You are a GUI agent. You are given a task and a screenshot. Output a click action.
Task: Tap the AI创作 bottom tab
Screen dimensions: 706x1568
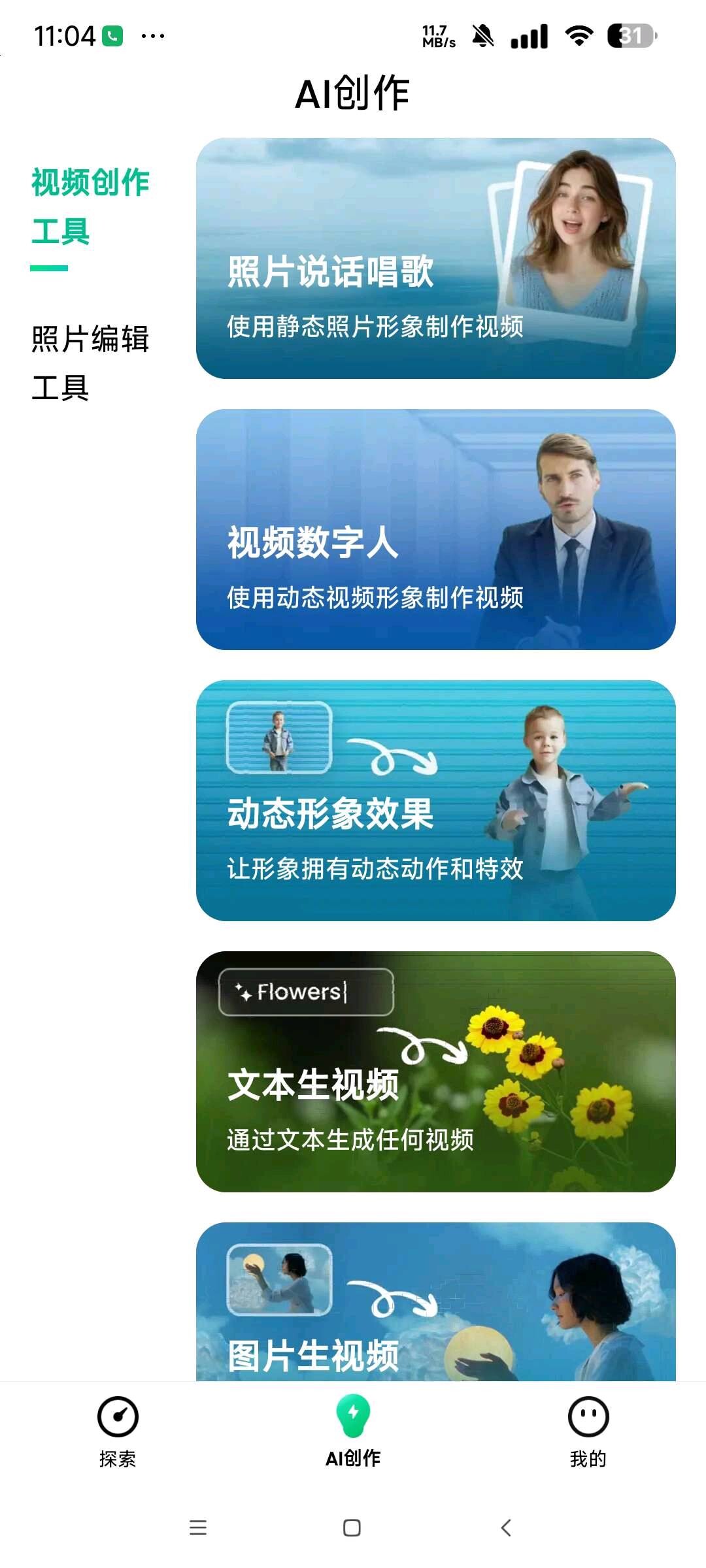(x=353, y=1432)
